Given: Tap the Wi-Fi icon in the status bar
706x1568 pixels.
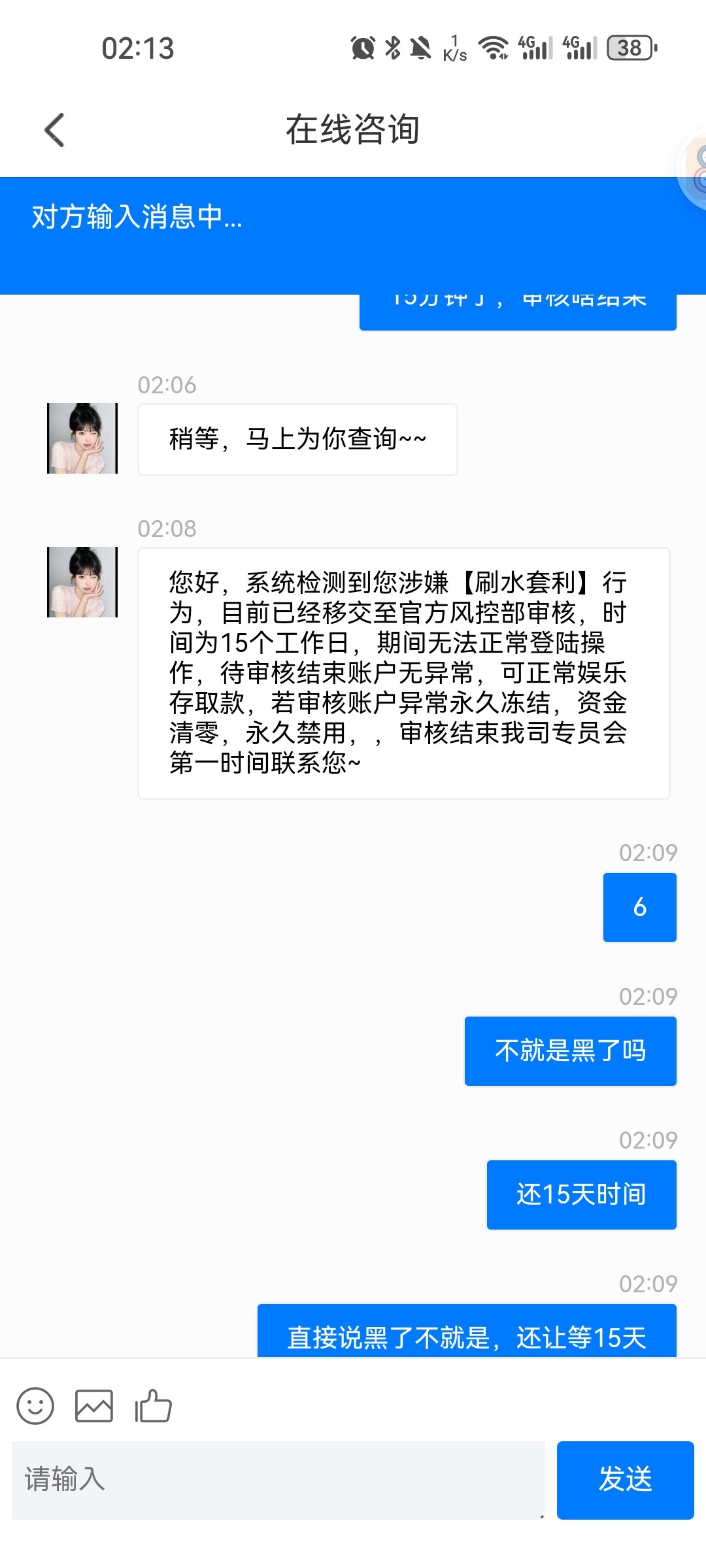Looking at the screenshot, I should [495, 46].
